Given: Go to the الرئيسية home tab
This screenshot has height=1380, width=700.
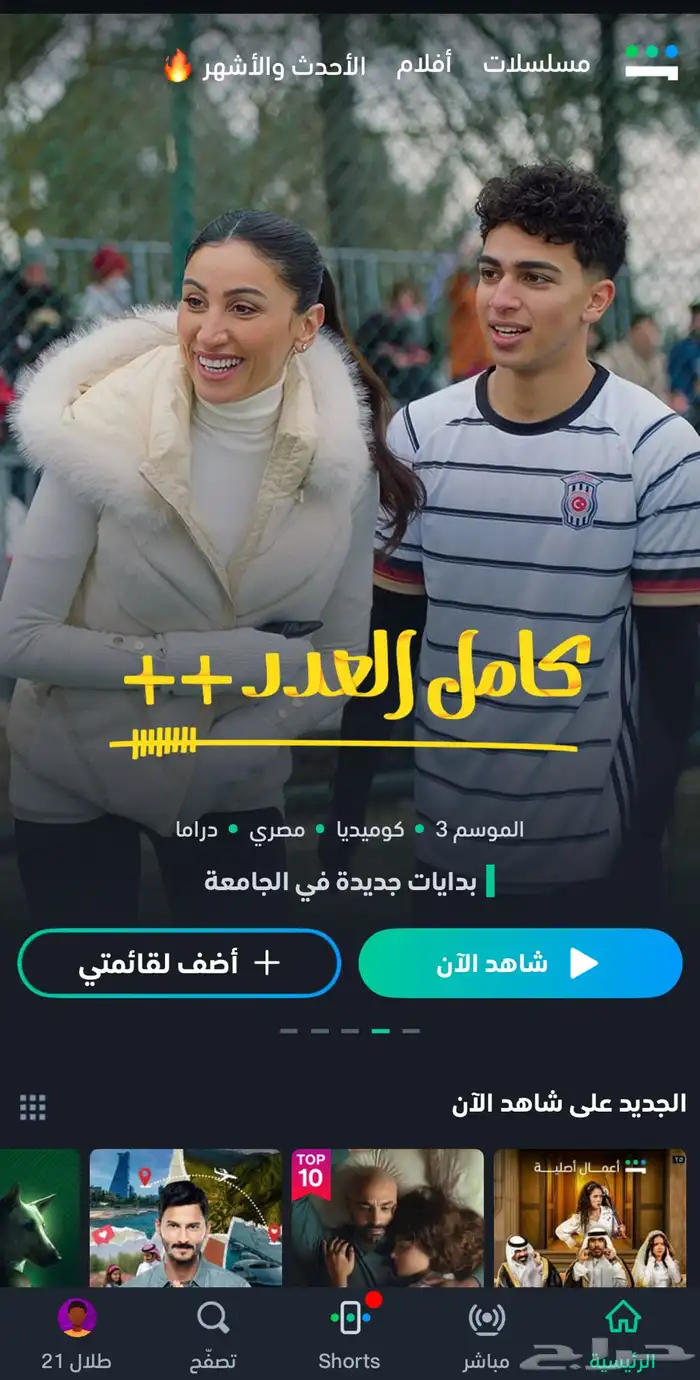Looking at the screenshot, I should [x=622, y=1335].
